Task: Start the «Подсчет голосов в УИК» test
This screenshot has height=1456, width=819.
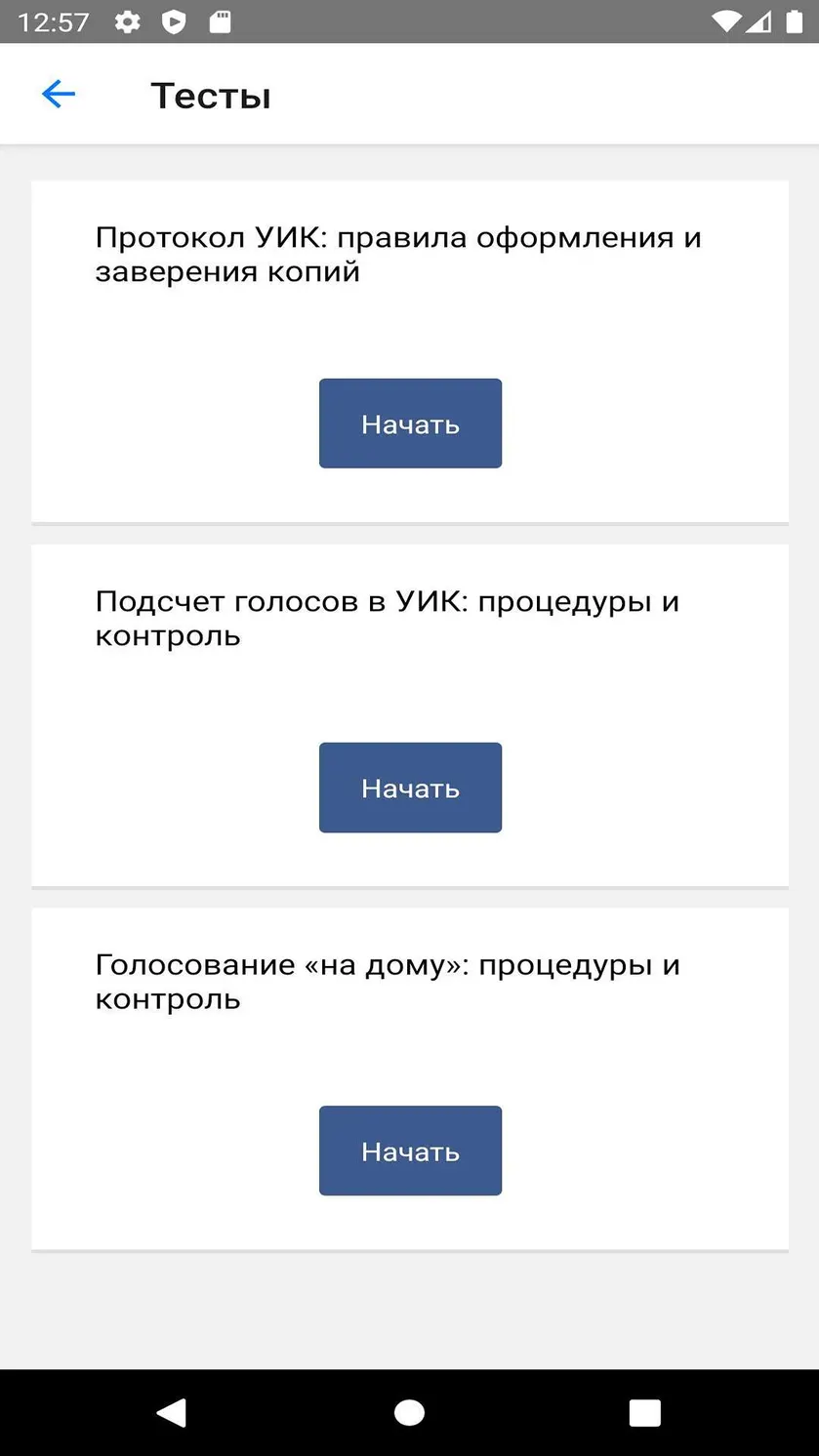Action: [x=410, y=788]
